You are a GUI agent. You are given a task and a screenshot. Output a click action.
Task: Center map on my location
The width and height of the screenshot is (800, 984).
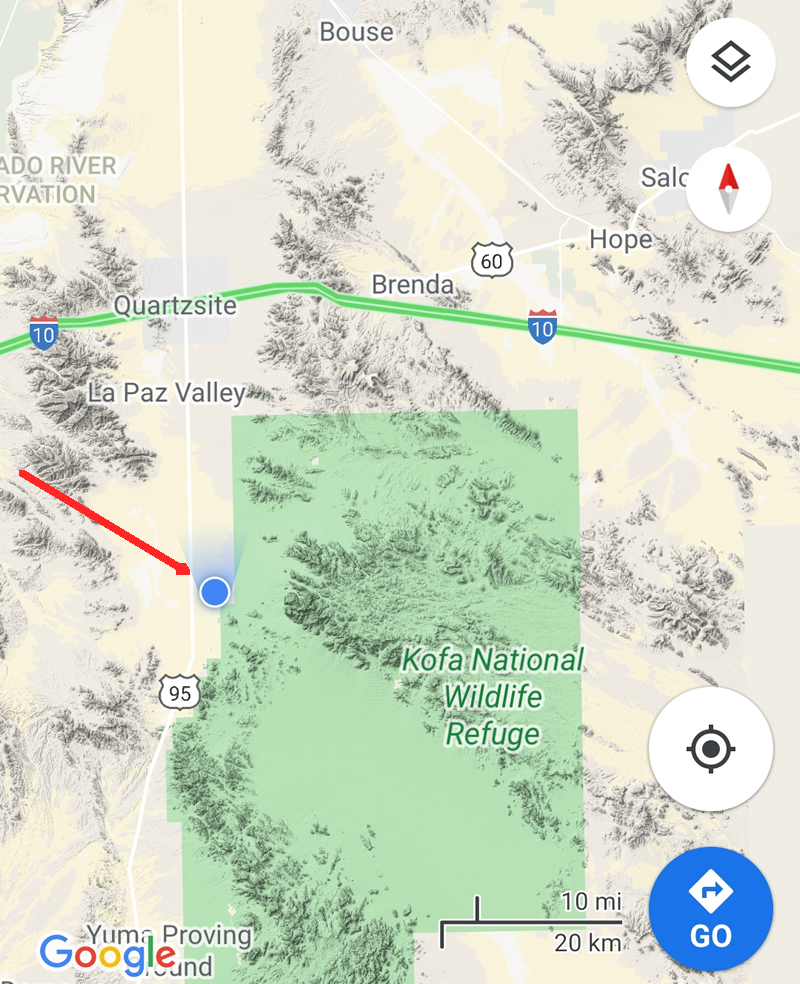coord(710,748)
